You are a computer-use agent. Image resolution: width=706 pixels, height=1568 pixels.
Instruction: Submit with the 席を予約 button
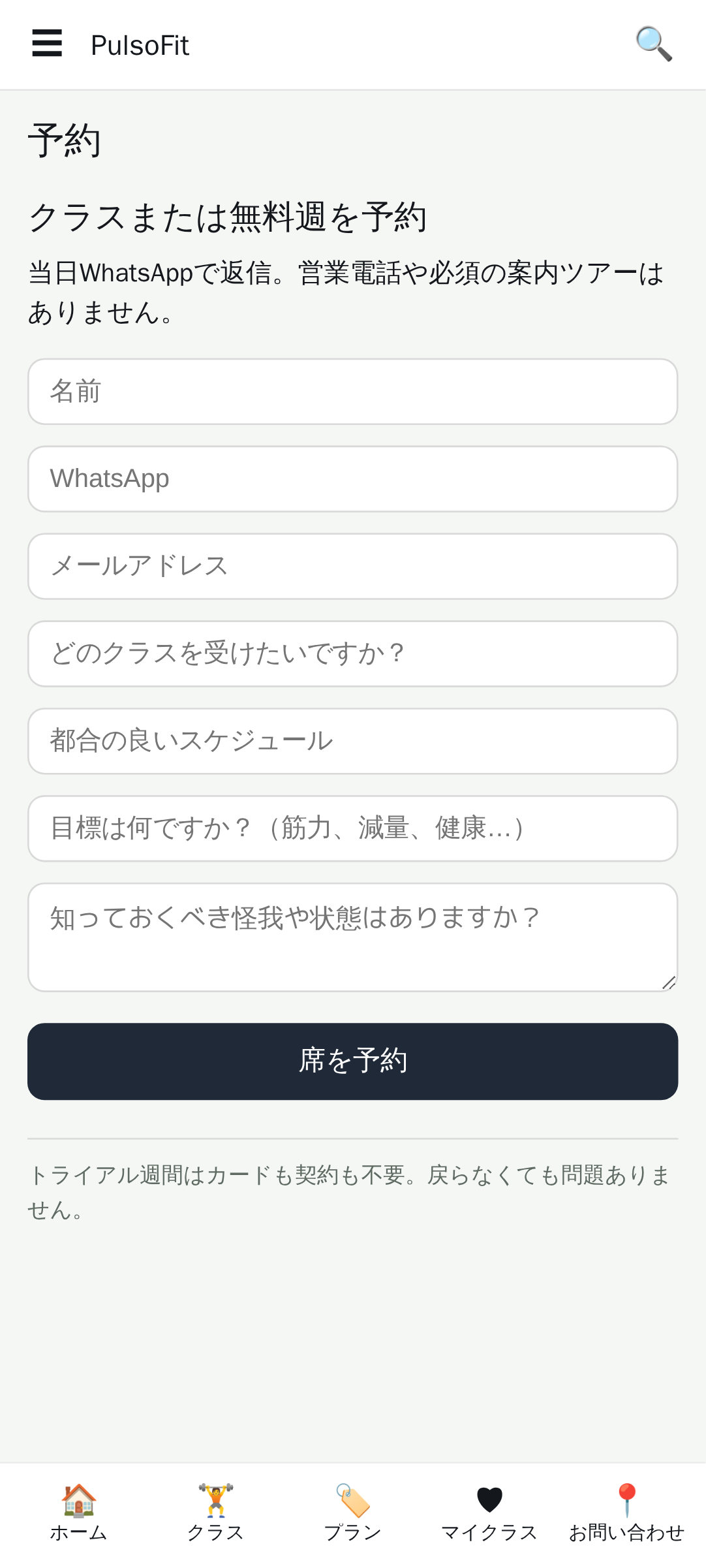point(352,1061)
